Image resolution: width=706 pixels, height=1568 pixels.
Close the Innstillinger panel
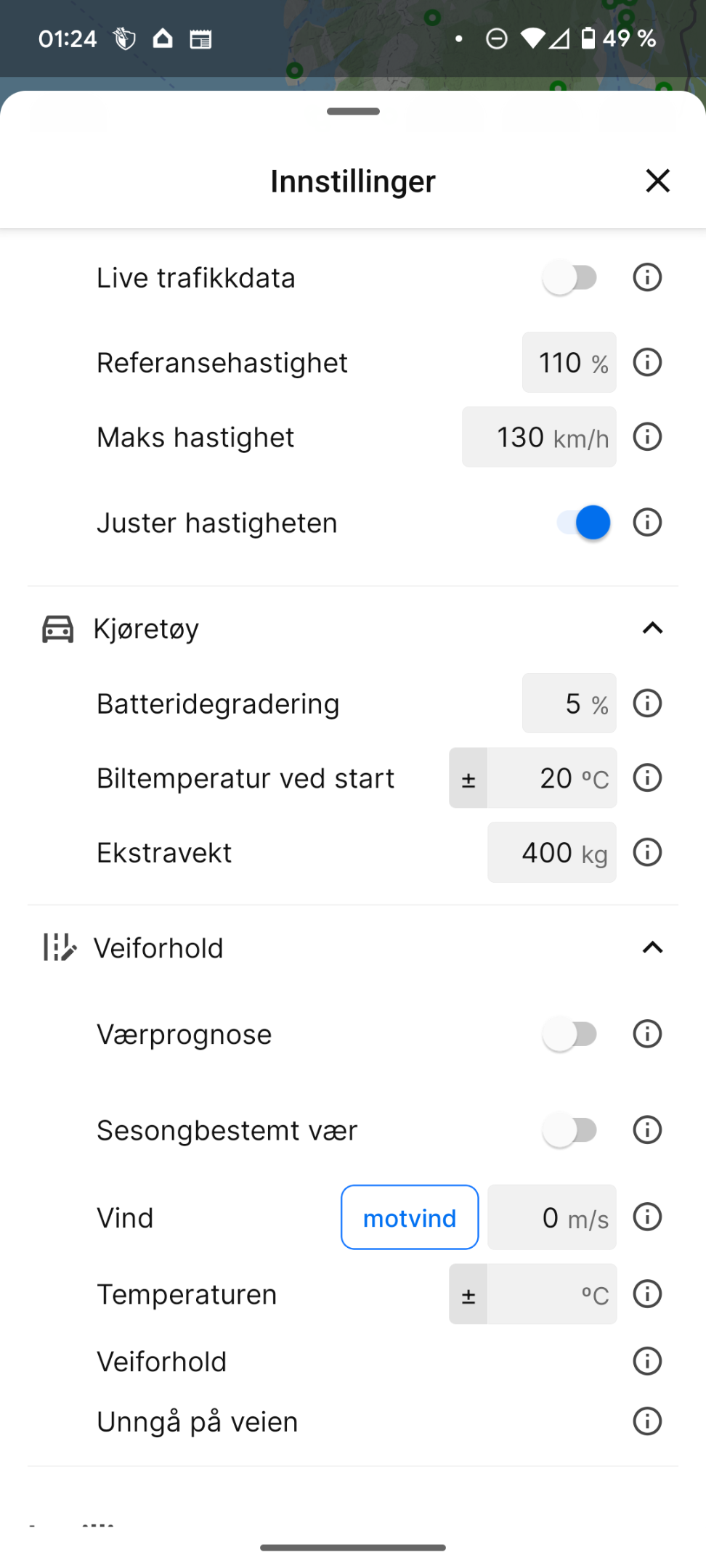point(657,181)
